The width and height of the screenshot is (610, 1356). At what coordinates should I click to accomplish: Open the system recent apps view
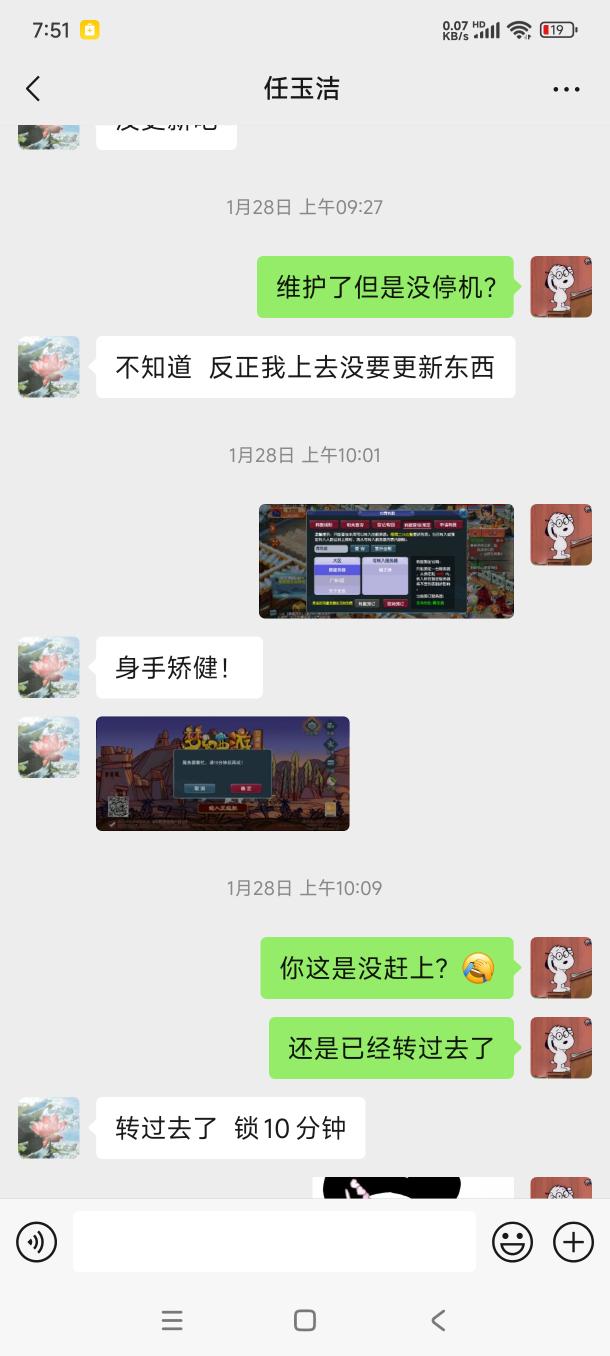172,1320
